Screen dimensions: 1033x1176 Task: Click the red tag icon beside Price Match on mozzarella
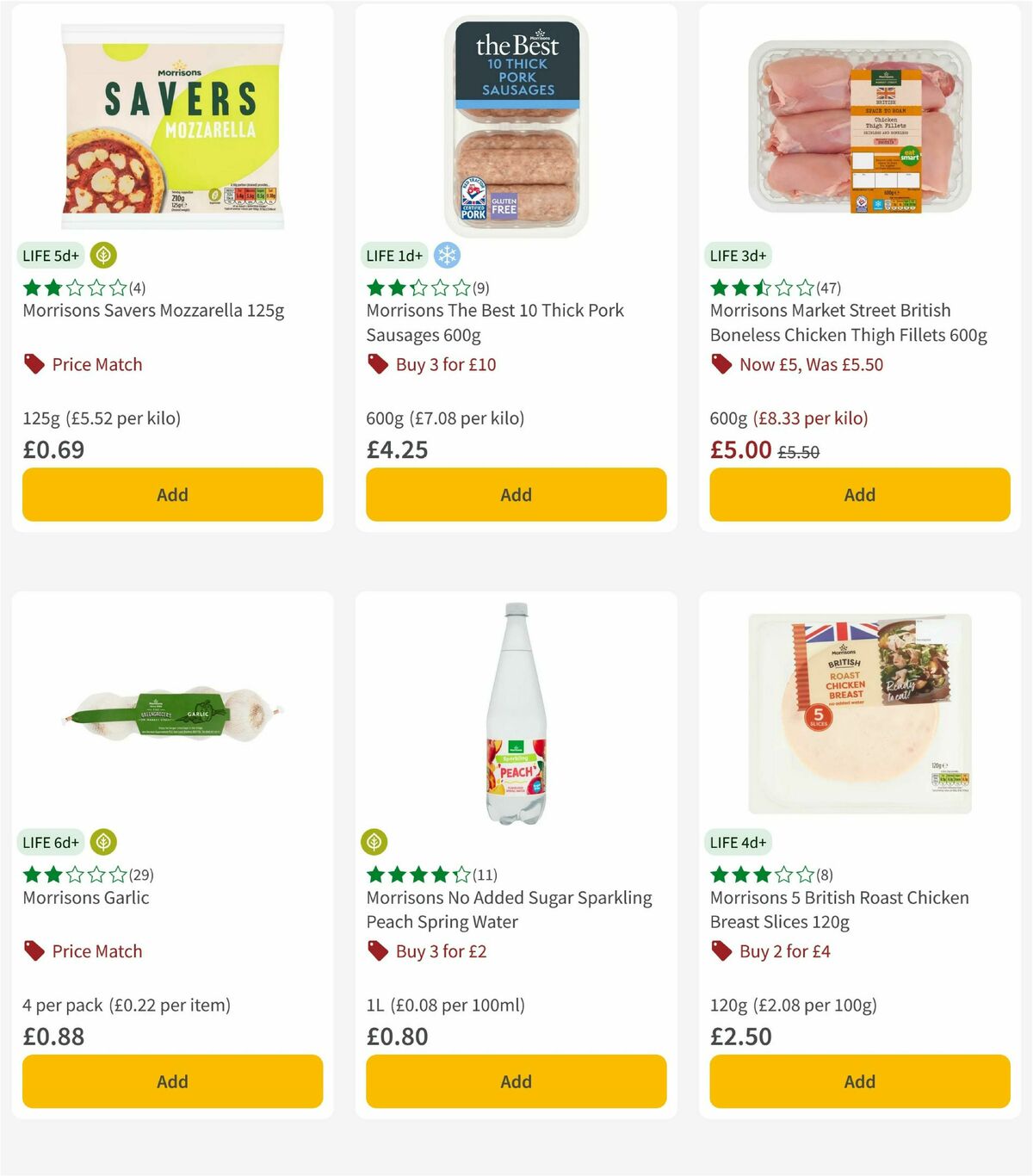33,364
